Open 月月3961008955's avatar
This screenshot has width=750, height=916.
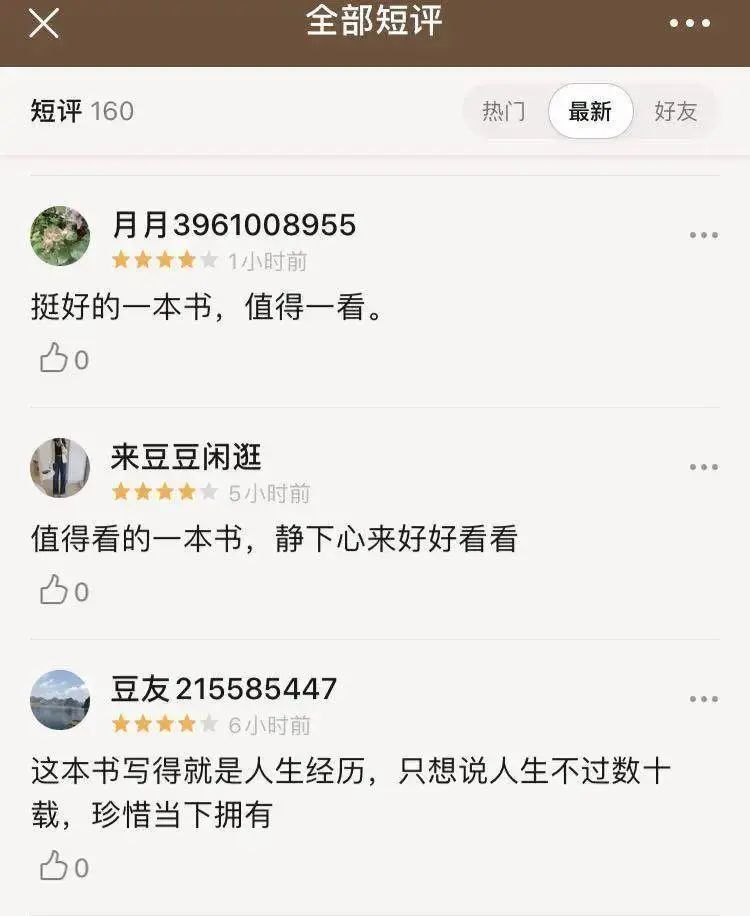[x=60, y=236]
